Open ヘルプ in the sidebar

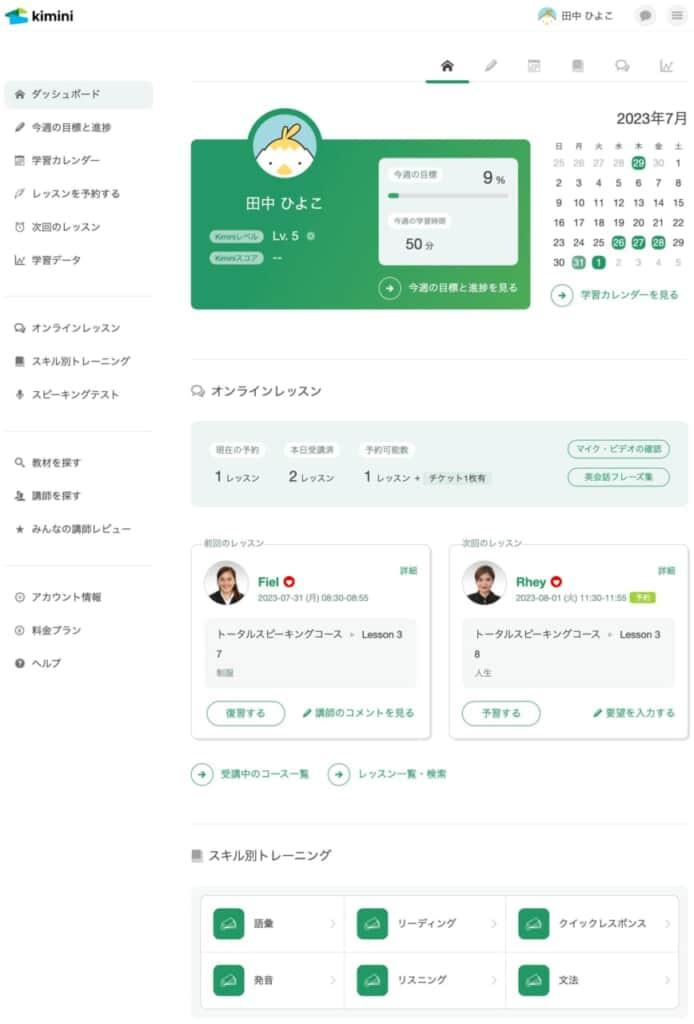(x=46, y=663)
